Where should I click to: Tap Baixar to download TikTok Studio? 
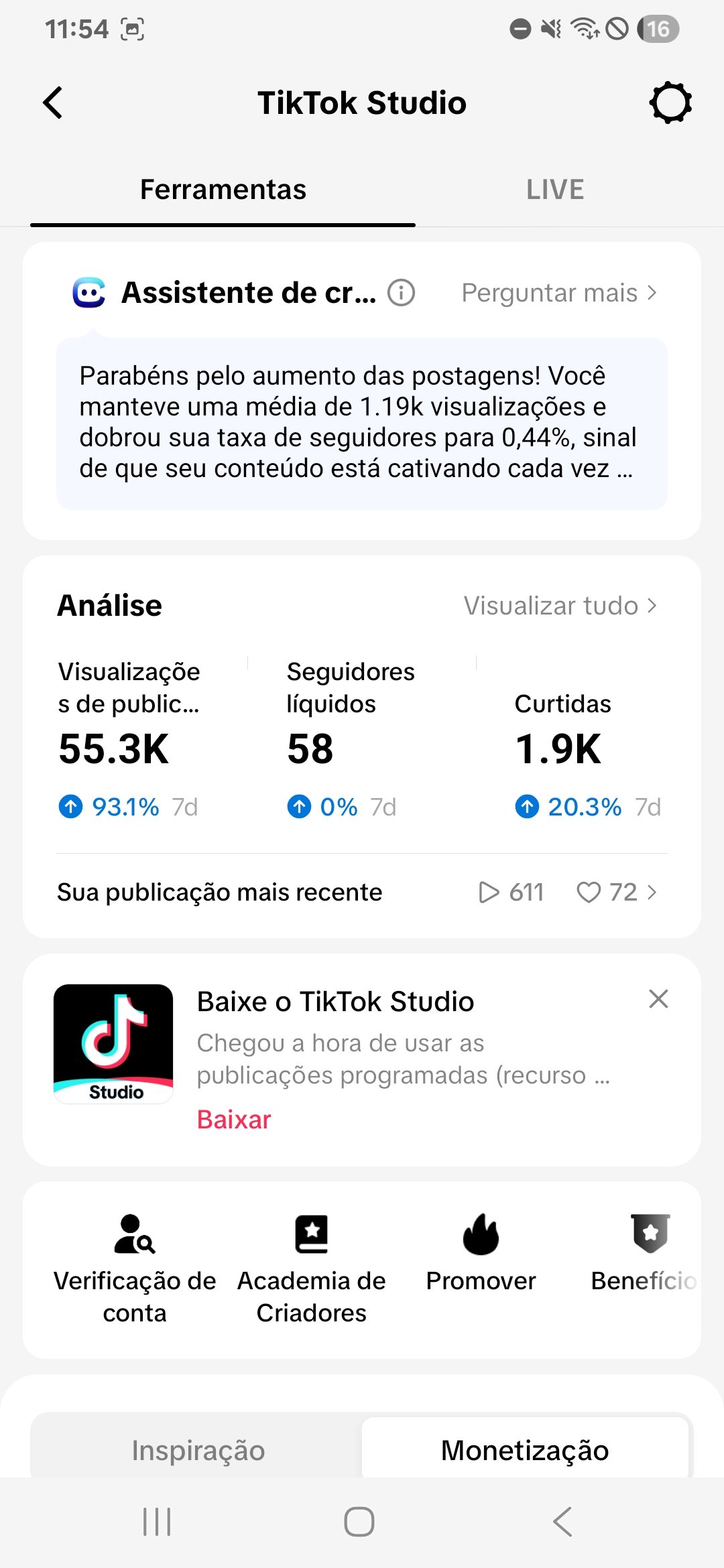(x=234, y=1120)
